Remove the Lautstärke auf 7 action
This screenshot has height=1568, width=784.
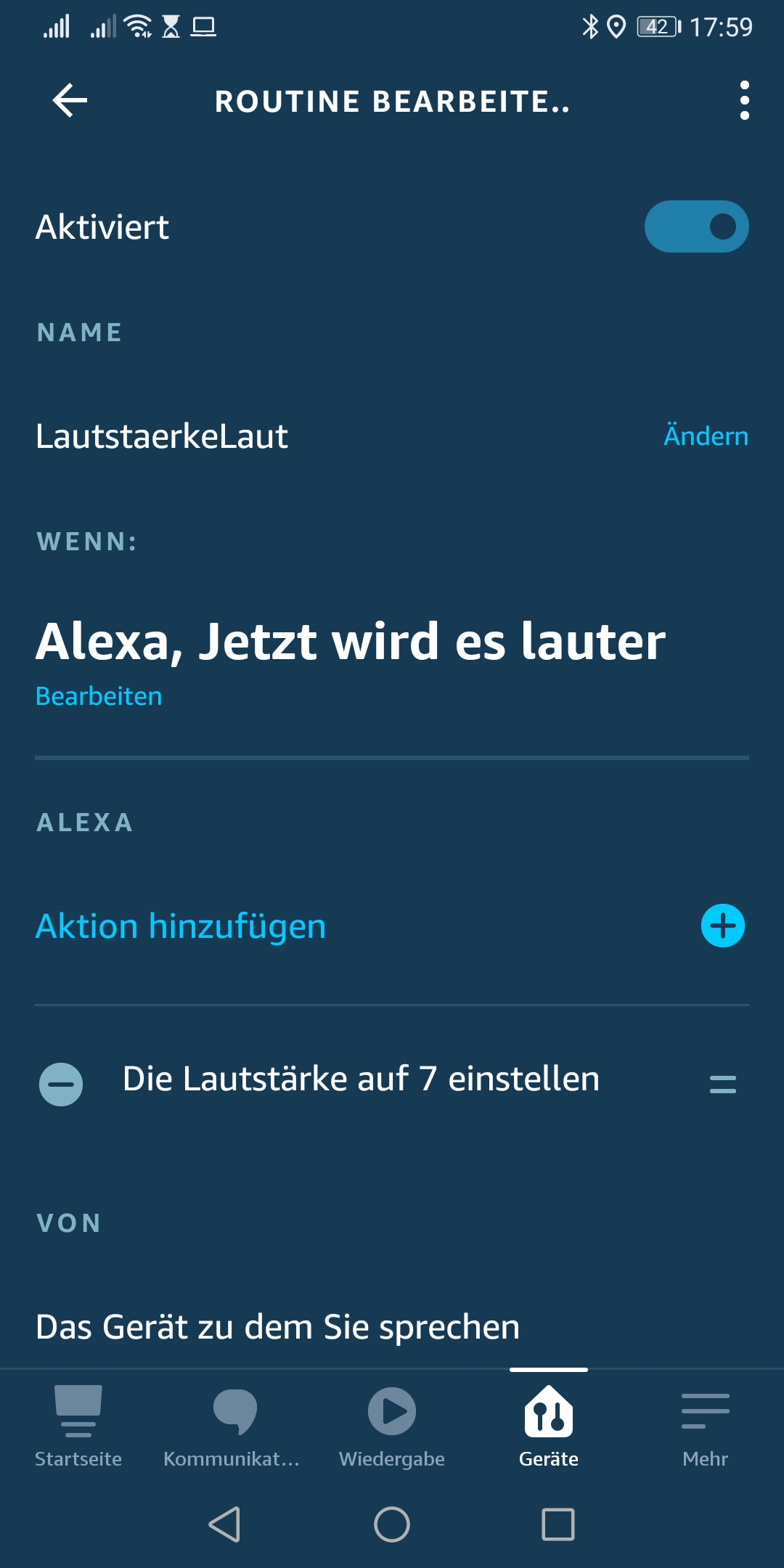(61, 1085)
